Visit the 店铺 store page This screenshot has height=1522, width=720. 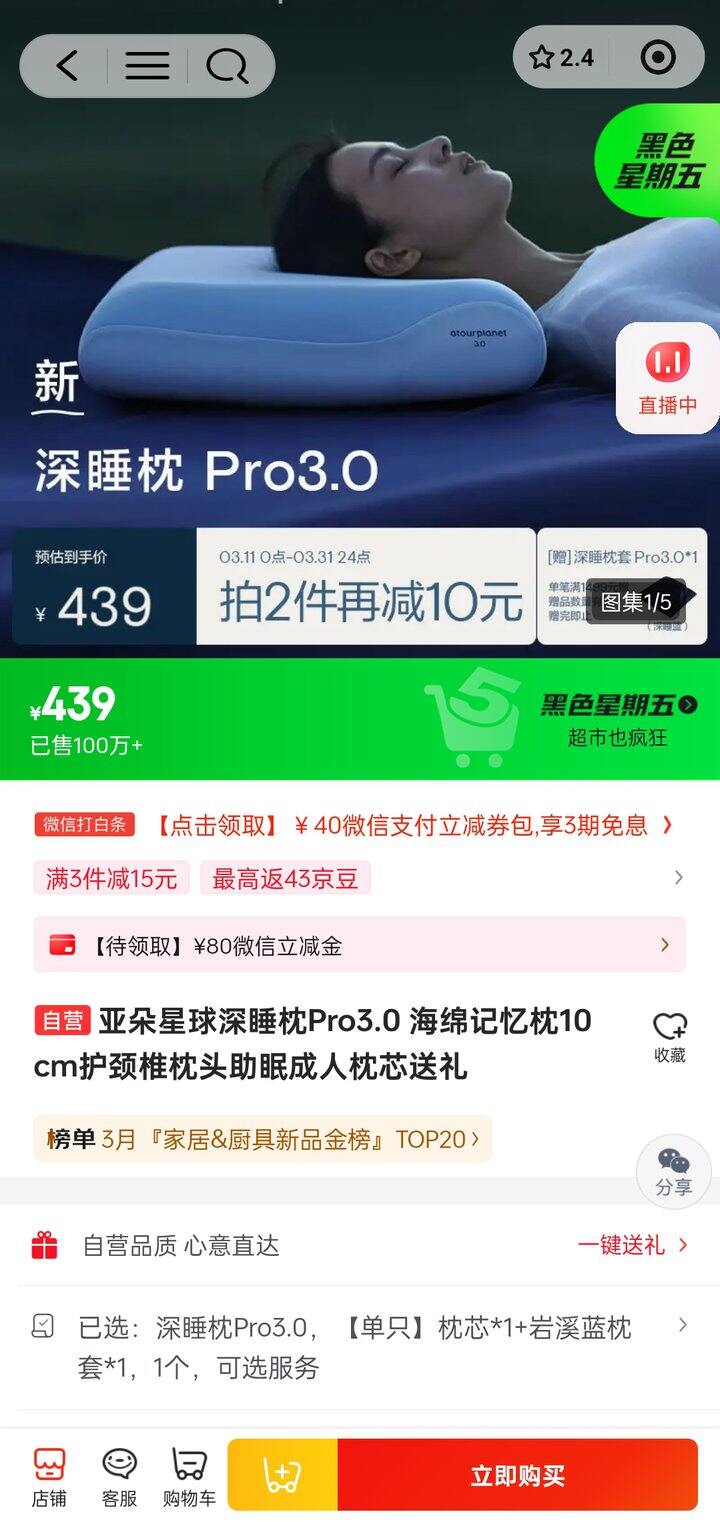click(x=49, y=1476)
